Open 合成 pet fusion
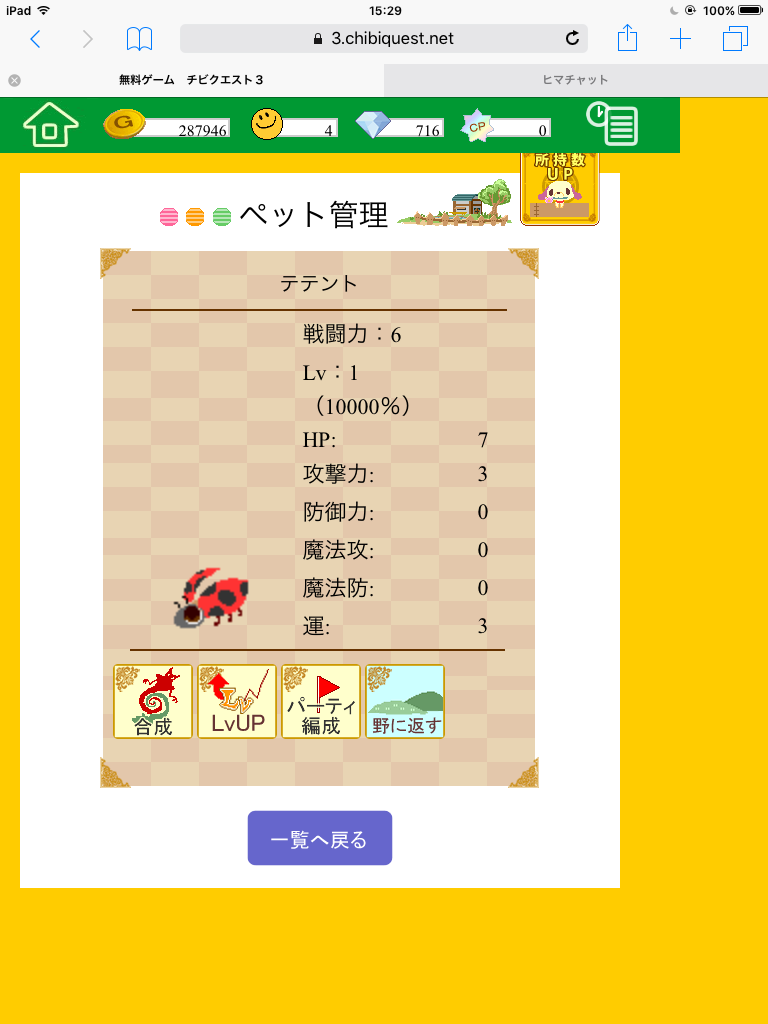768x1024 pixels. pyautogui.click(x=153, y=702)
